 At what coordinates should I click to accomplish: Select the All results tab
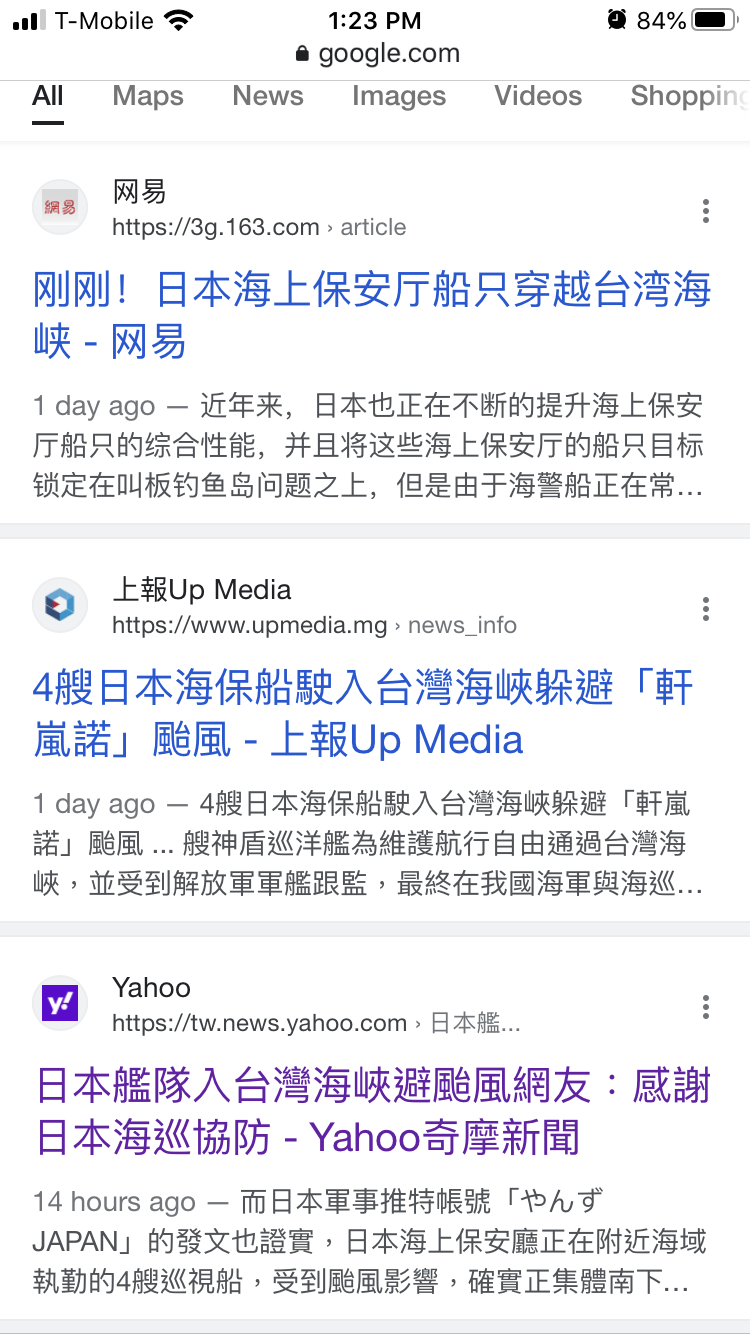click(48, 96)
